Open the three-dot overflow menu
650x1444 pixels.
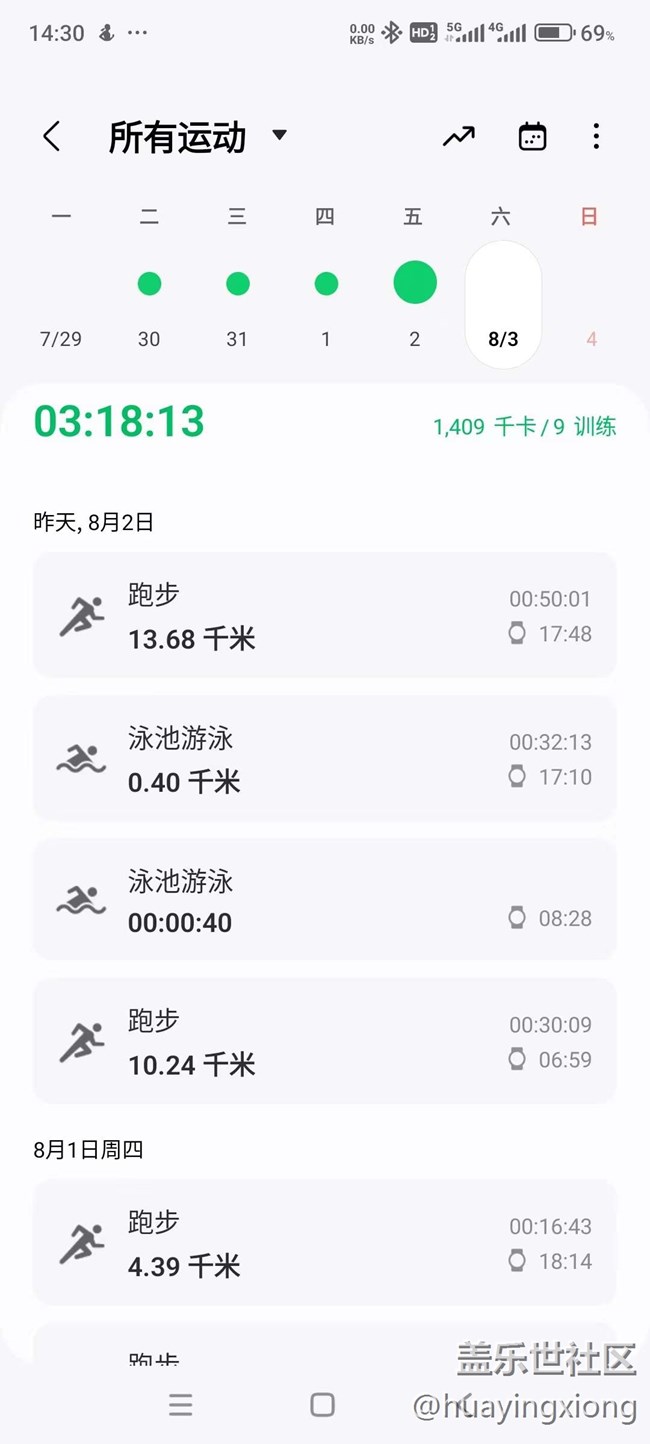tap(596, 137)
